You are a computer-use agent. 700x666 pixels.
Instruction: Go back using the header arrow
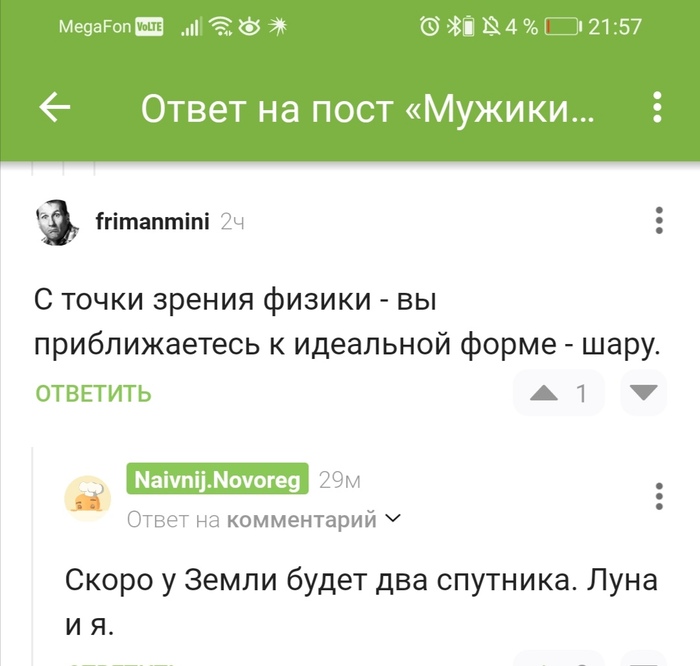click(x=54, y=108)
